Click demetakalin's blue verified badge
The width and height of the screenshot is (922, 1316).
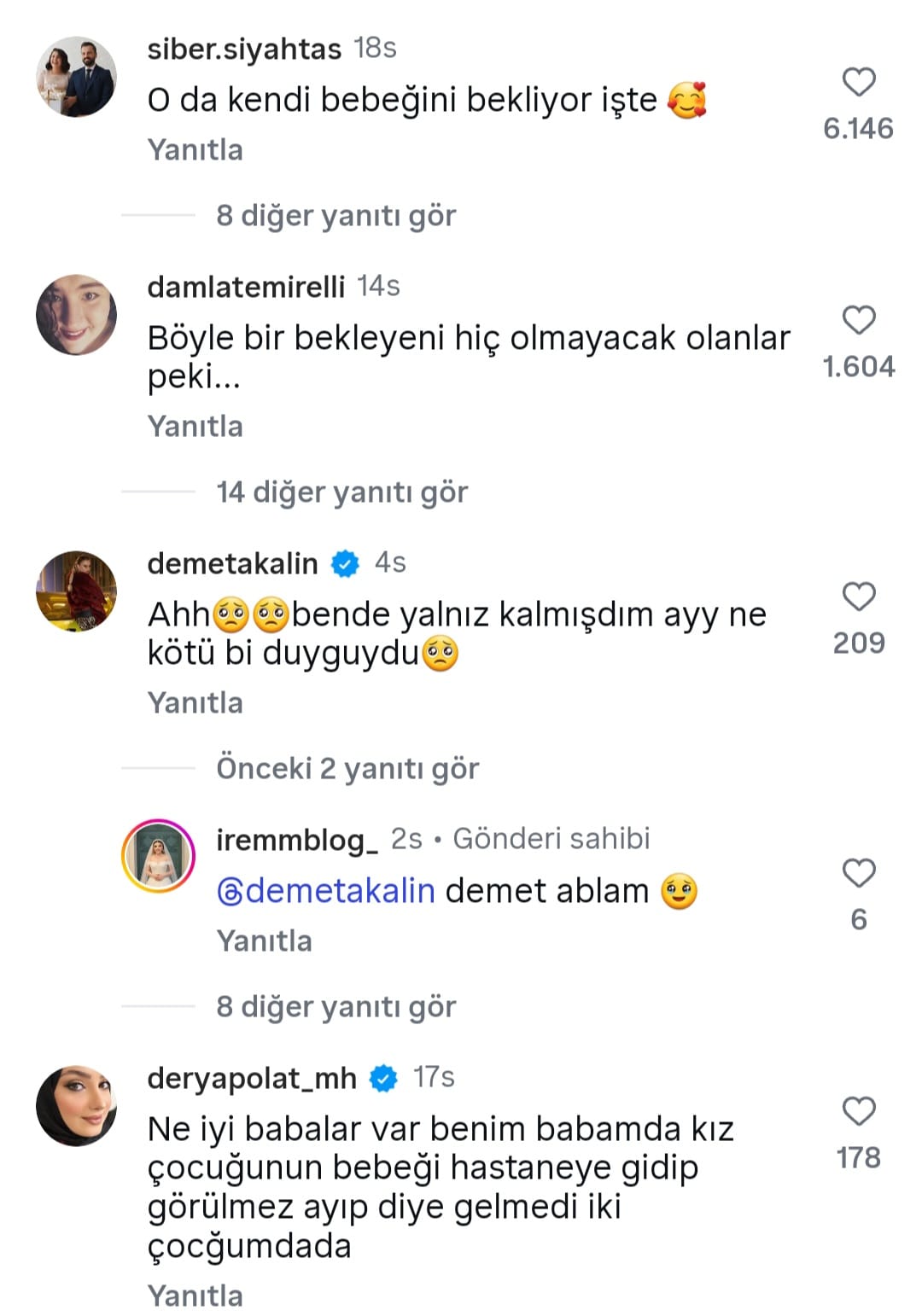point(345,563)
